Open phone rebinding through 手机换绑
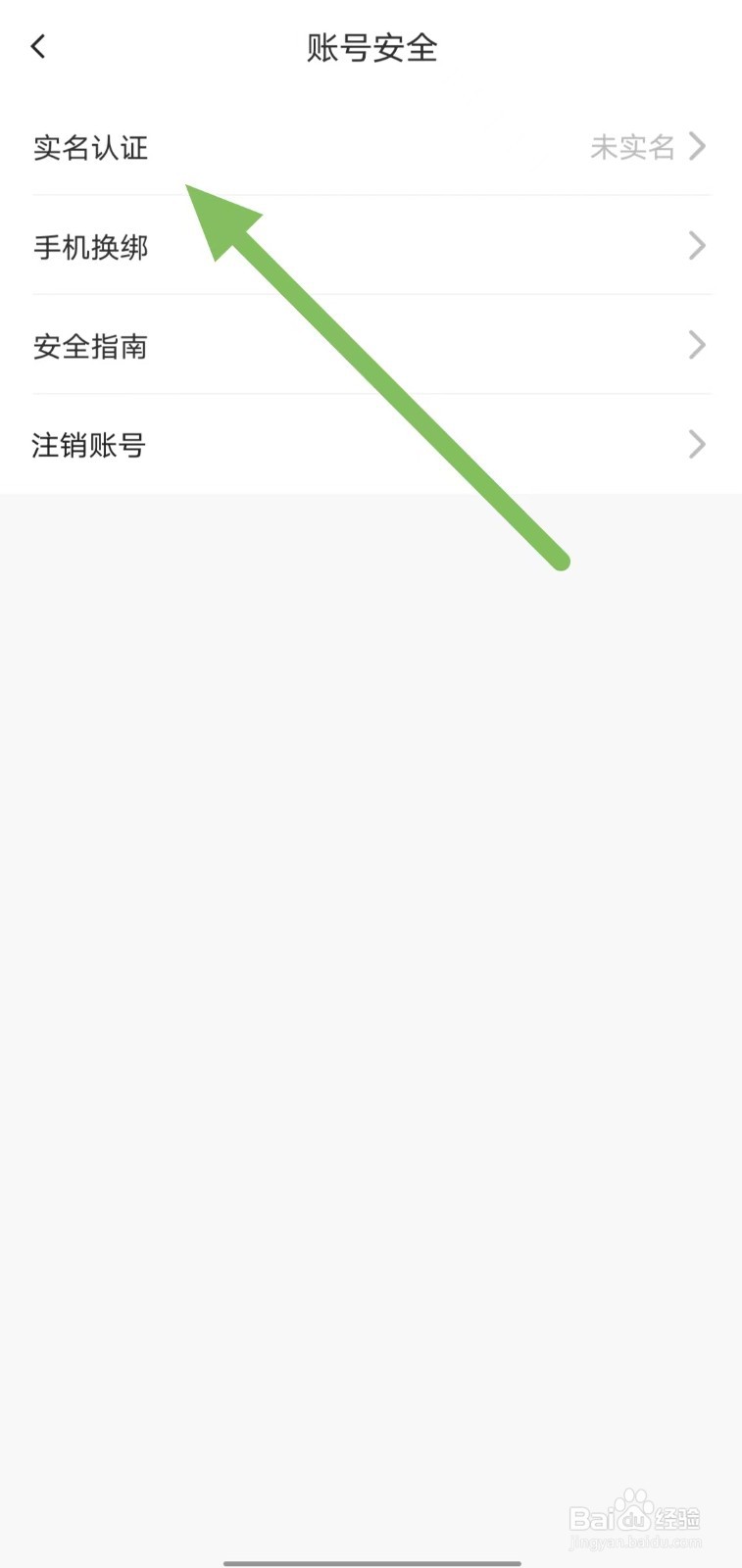Screen dimensions: 742x1568 point(90,247)
